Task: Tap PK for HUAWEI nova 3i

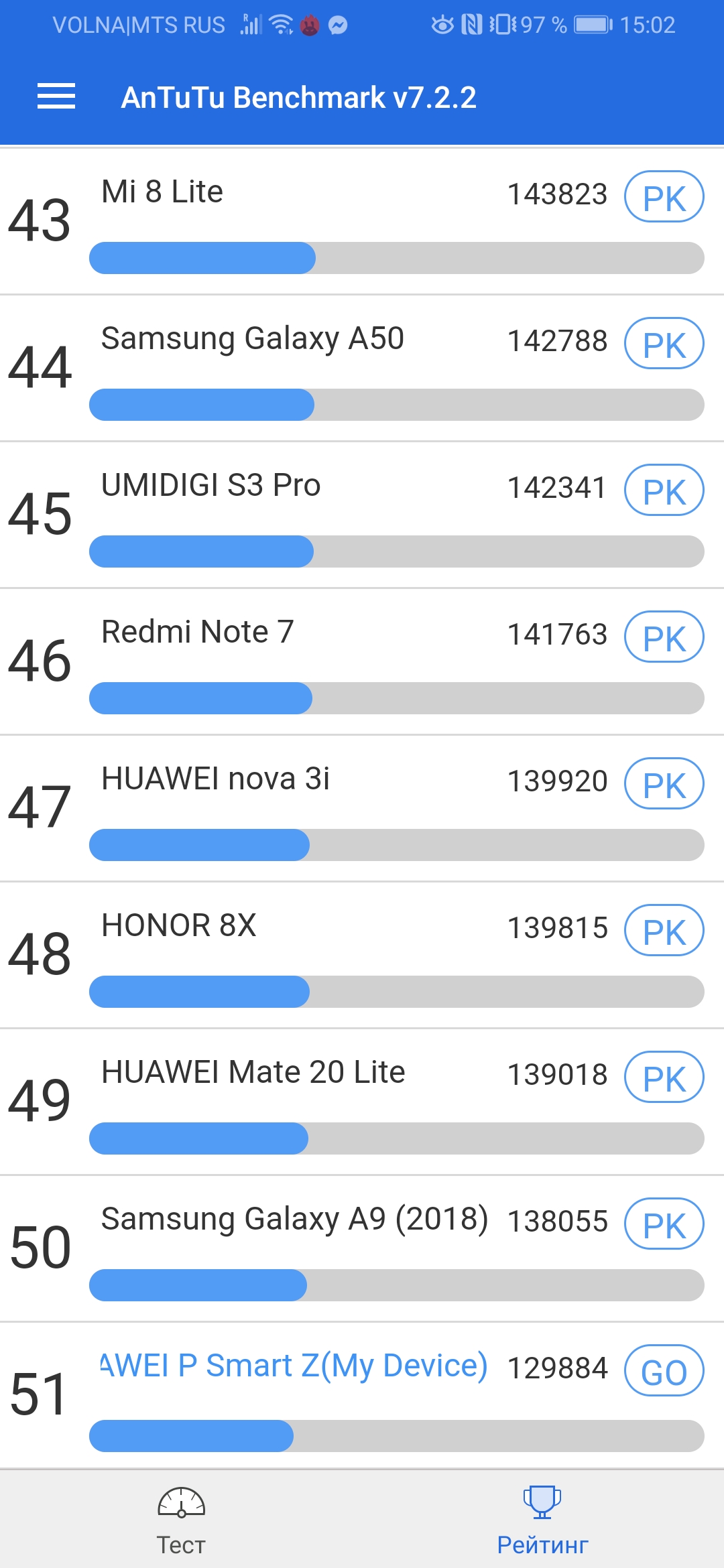Action: pyautogui.click(x=664, y=784)
